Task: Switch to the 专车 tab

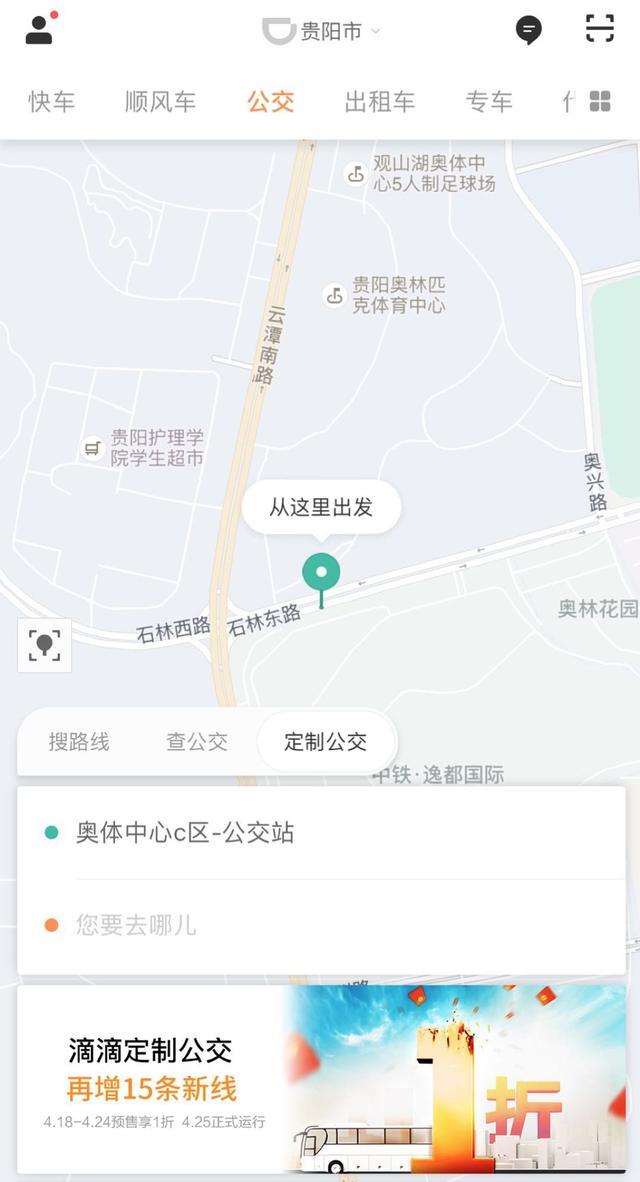Action: coord(489,101)
